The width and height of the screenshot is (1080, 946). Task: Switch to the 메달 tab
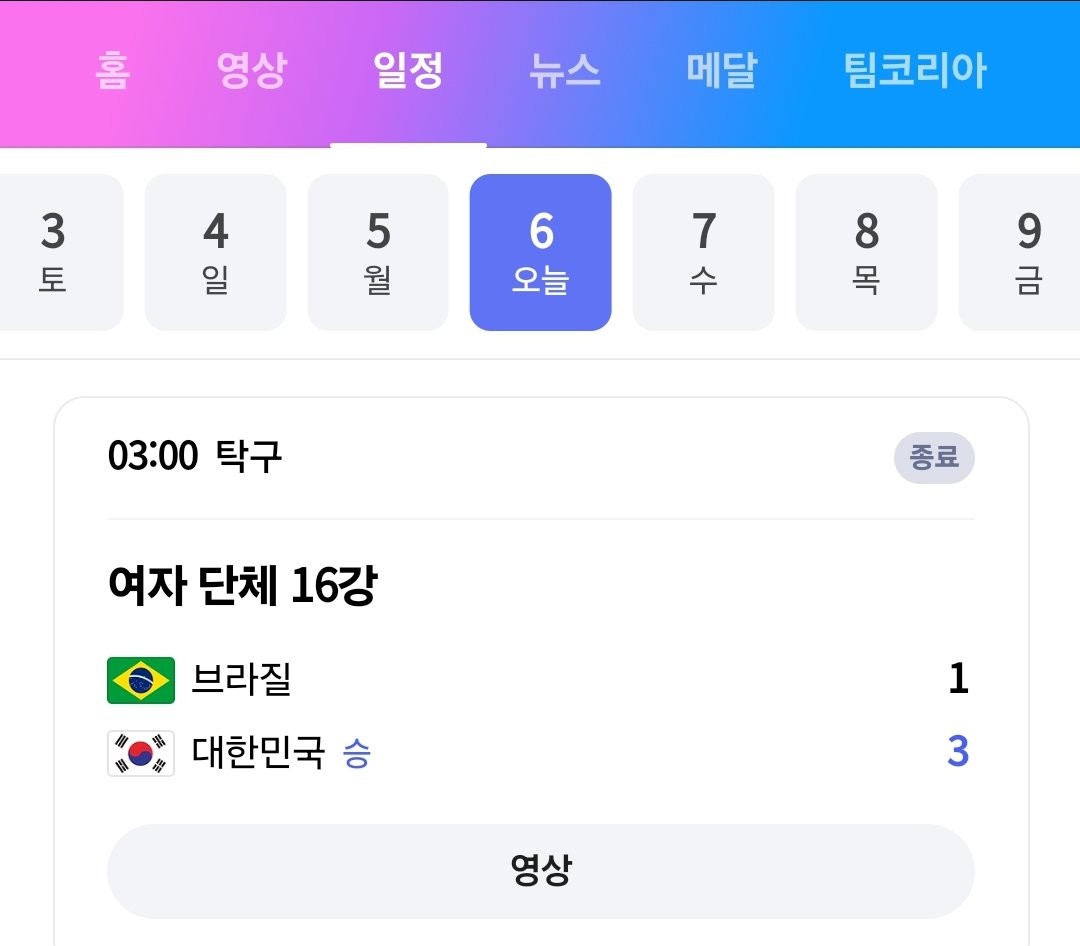coord(722,72)
